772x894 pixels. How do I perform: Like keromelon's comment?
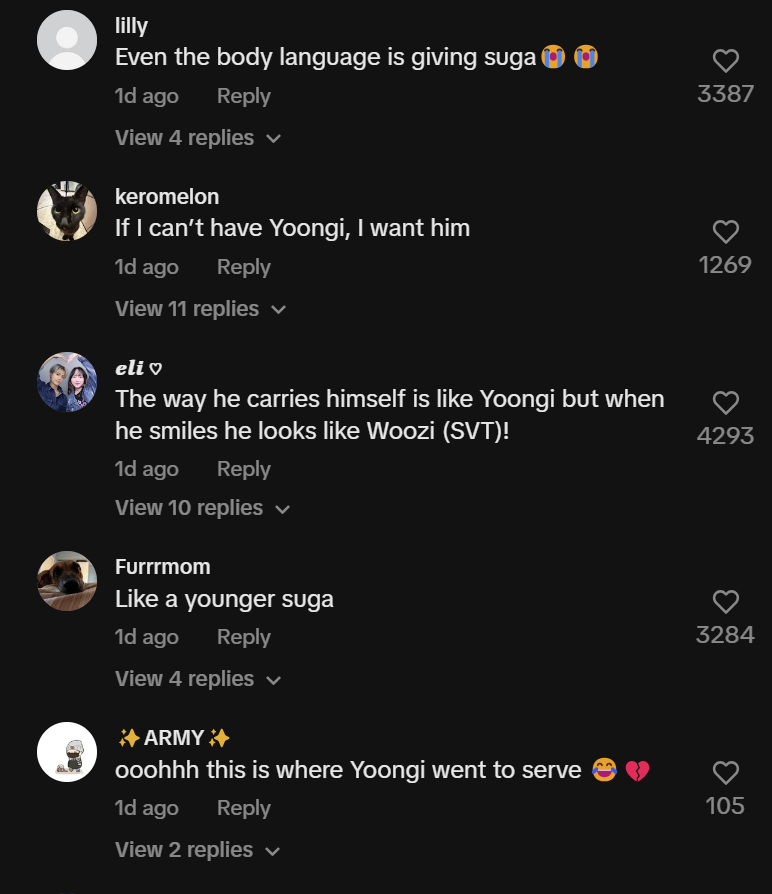tap(725, 232)
